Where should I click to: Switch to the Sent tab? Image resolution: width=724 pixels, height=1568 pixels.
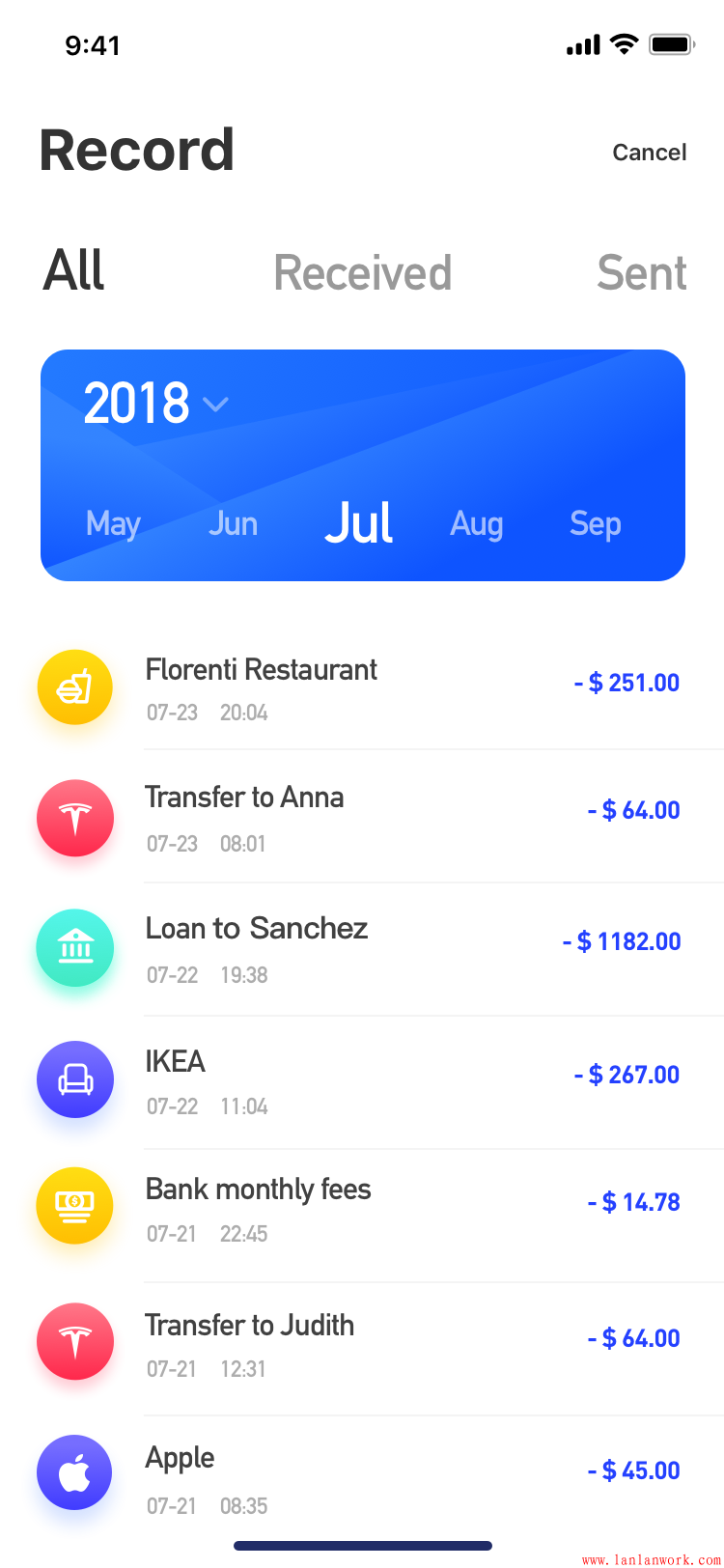point(641,273)
